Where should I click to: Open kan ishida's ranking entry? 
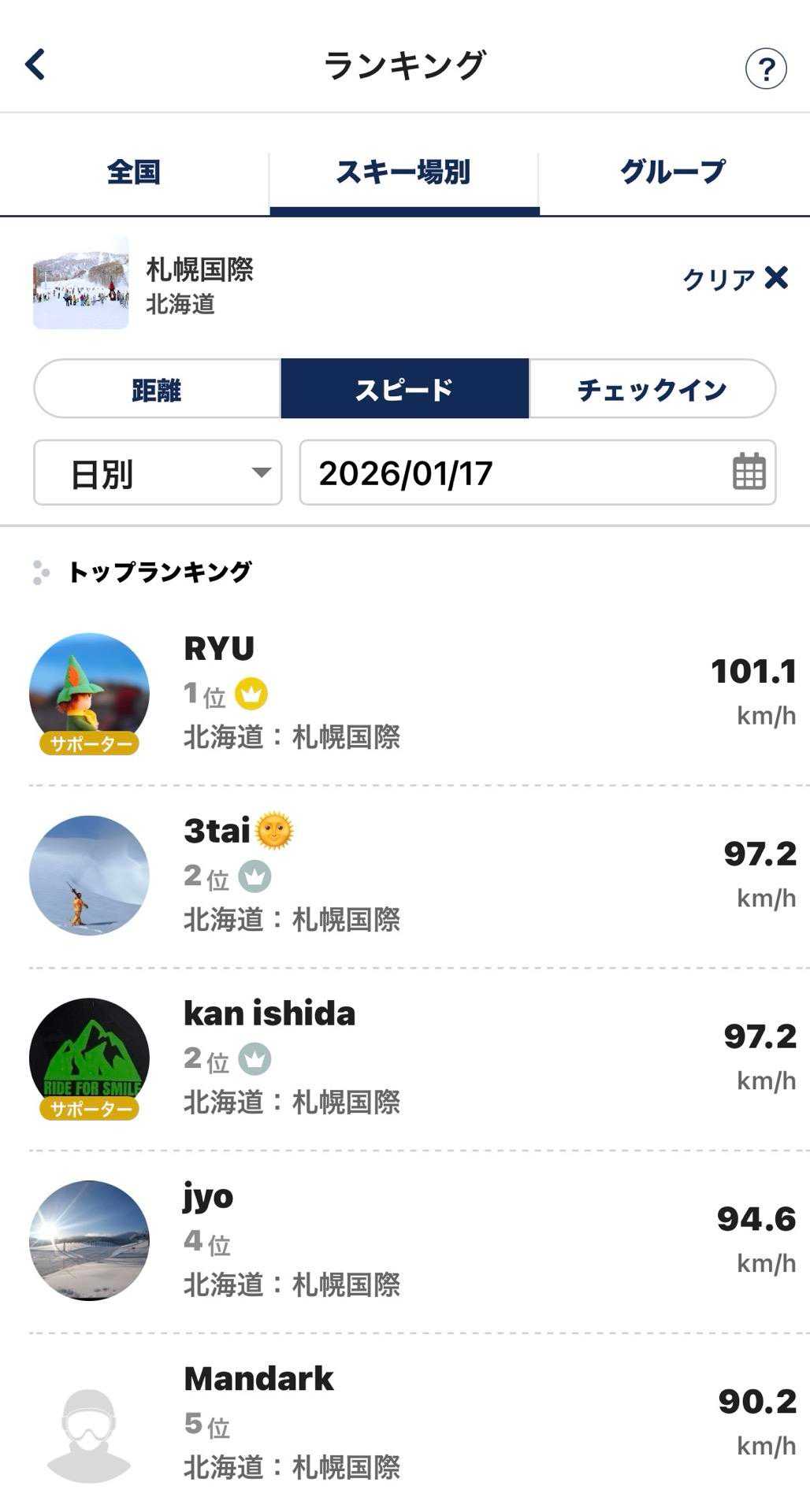coord(410,1058)
